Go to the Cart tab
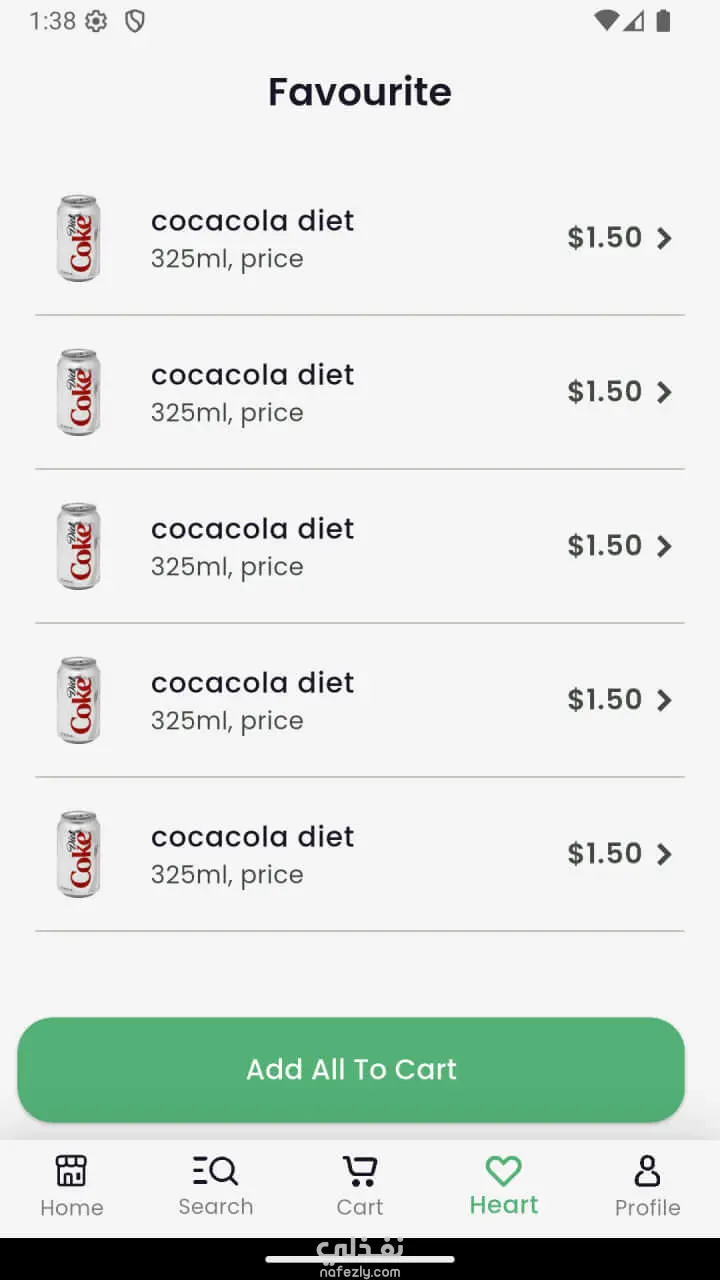 coord(360,1186)
